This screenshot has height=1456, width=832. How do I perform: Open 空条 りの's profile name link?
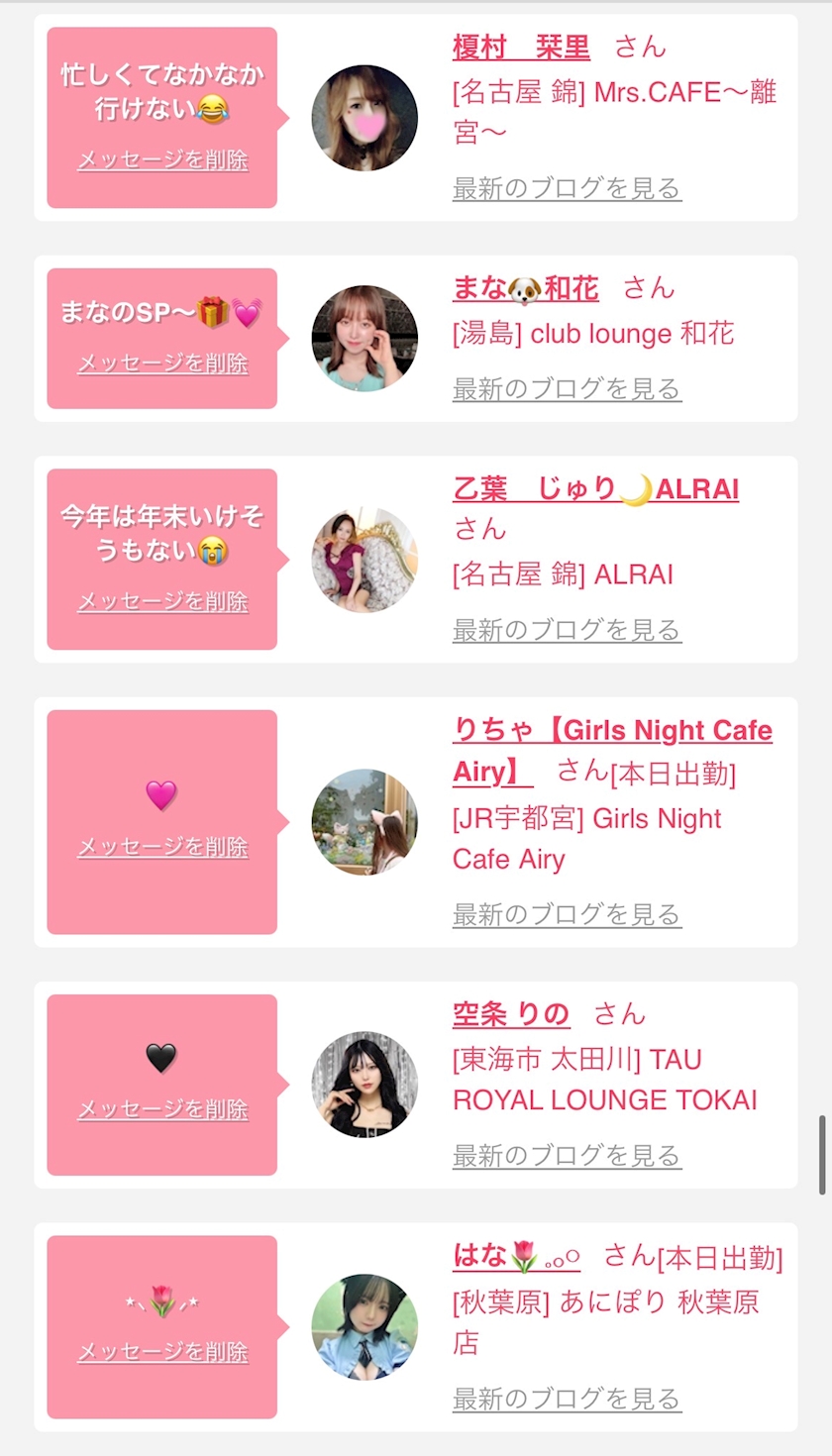point(511,1014)
